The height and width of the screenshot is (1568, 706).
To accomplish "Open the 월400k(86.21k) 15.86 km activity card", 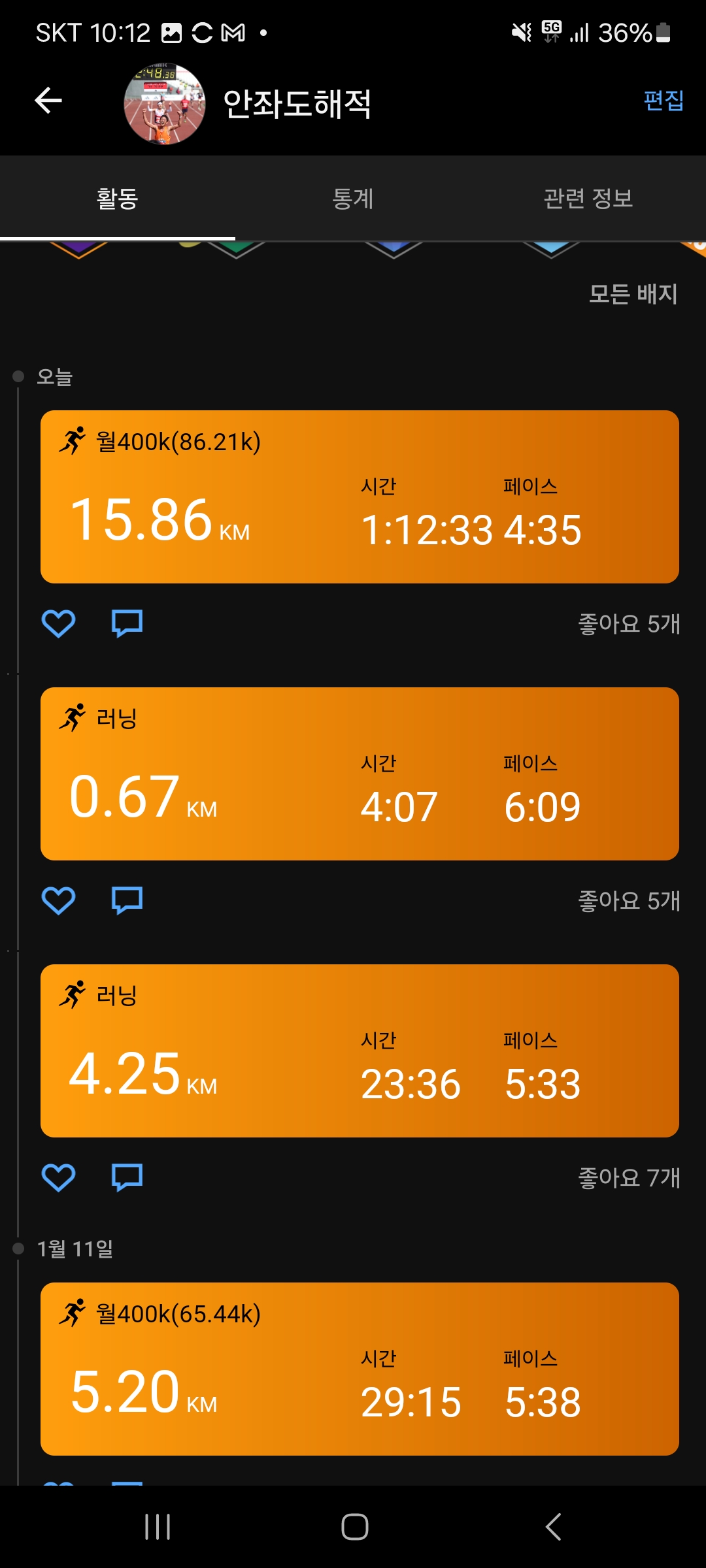I will 360,497.
